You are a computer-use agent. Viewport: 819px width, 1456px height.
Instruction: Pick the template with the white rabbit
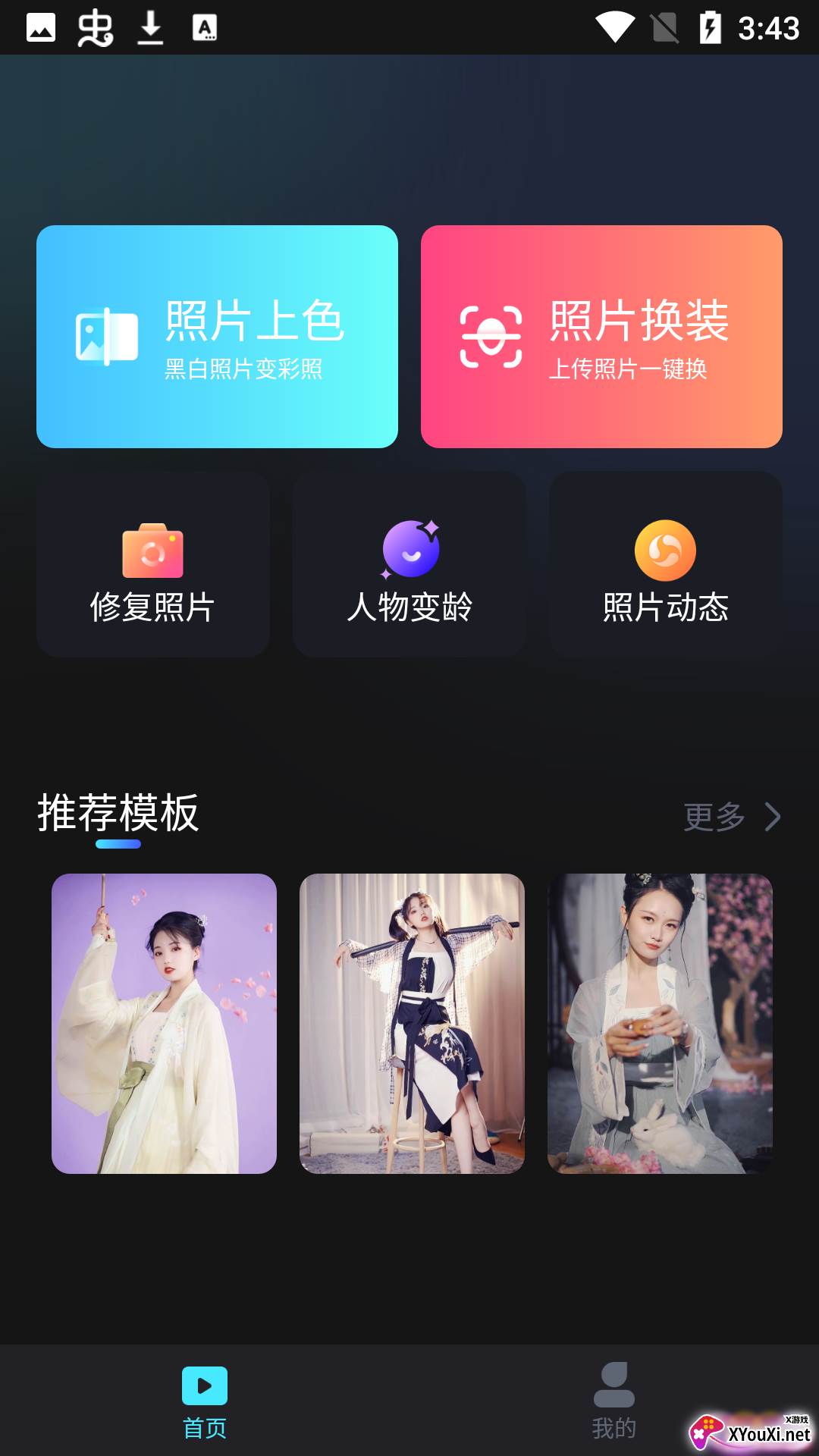pos(660,1023)
